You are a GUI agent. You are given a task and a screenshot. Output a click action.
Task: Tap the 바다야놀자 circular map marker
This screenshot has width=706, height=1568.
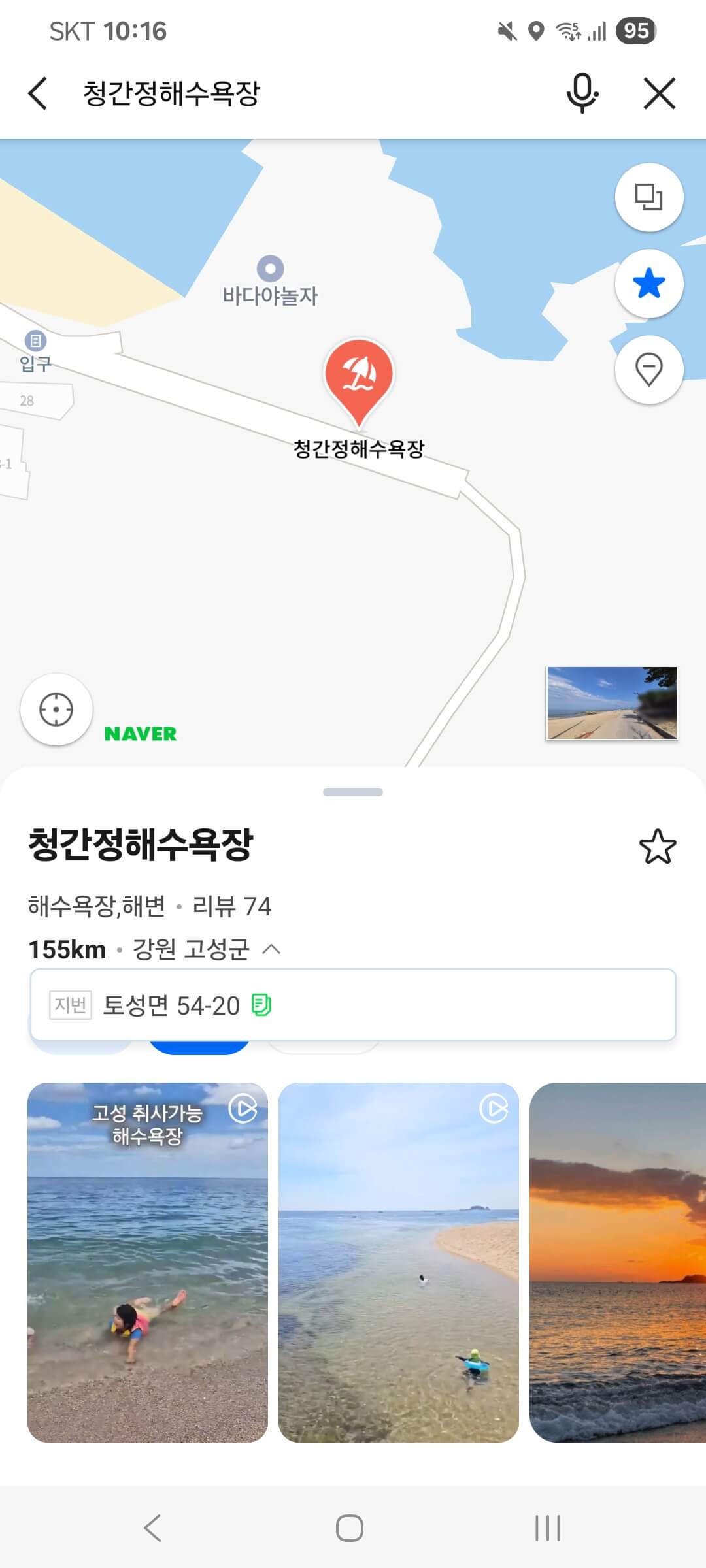point(270,267)
